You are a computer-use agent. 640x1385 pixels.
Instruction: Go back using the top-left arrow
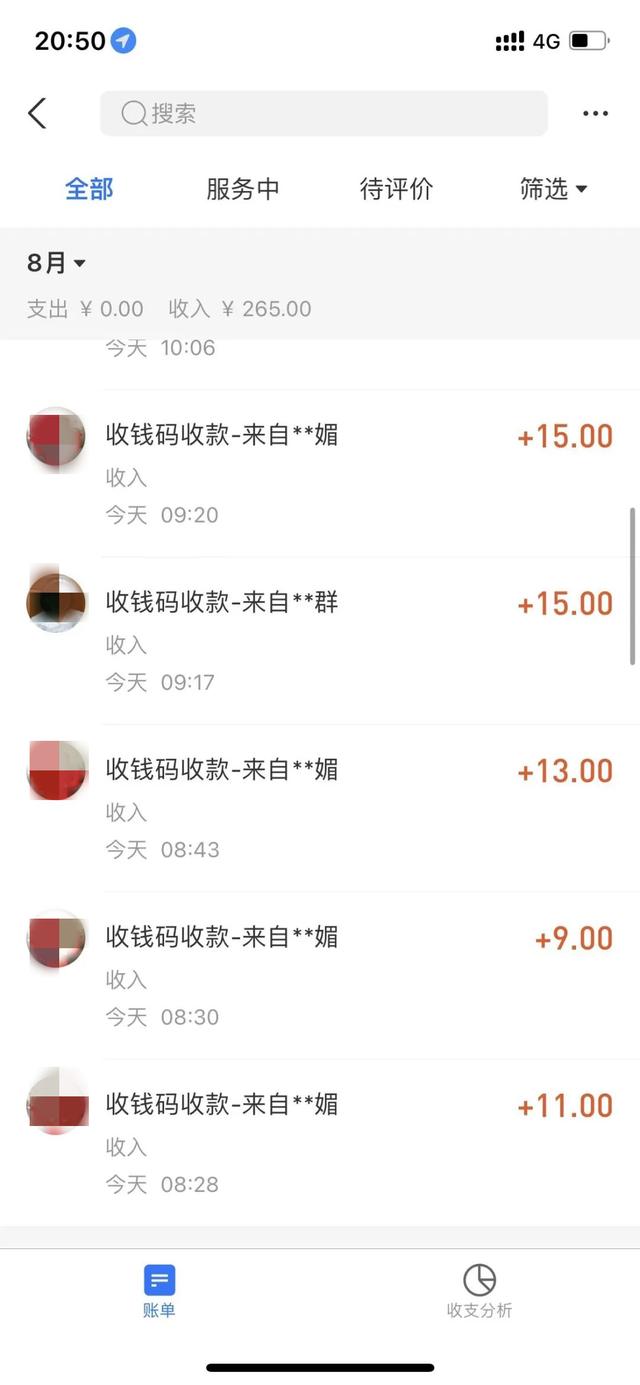pos(38,114)
